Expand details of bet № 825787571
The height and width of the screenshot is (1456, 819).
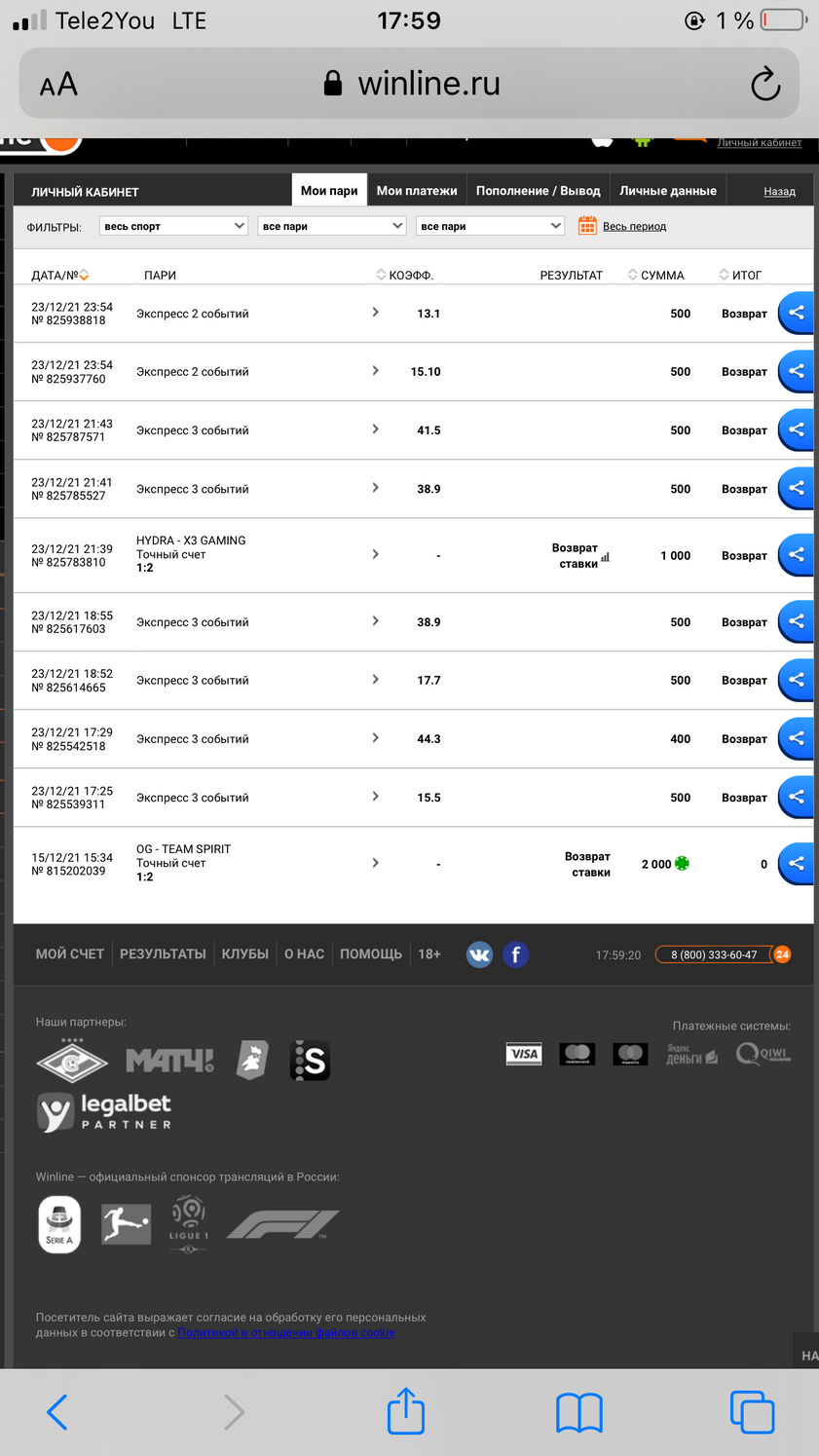(x=376, y=429)
